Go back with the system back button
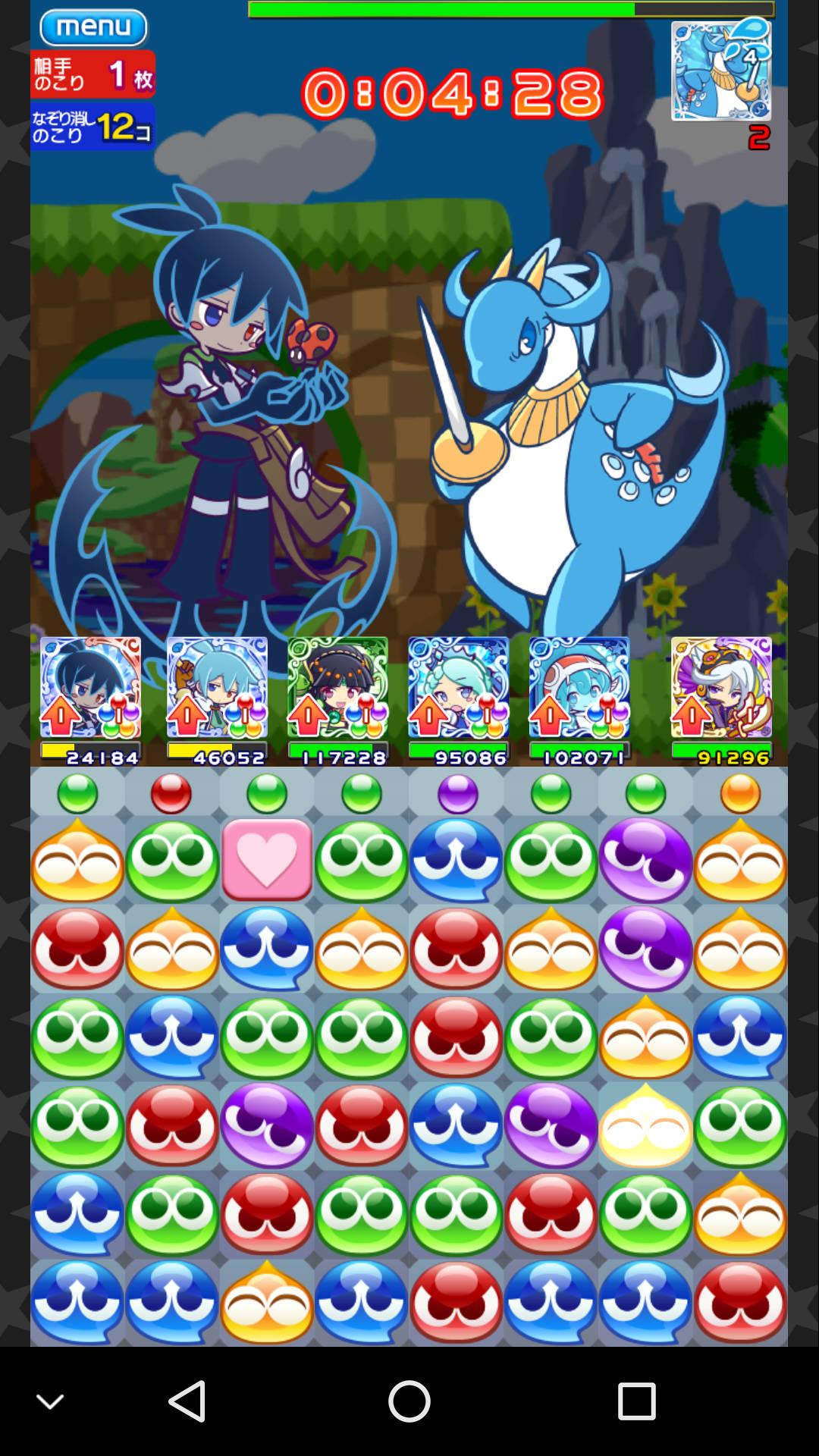 point(187,1401)
